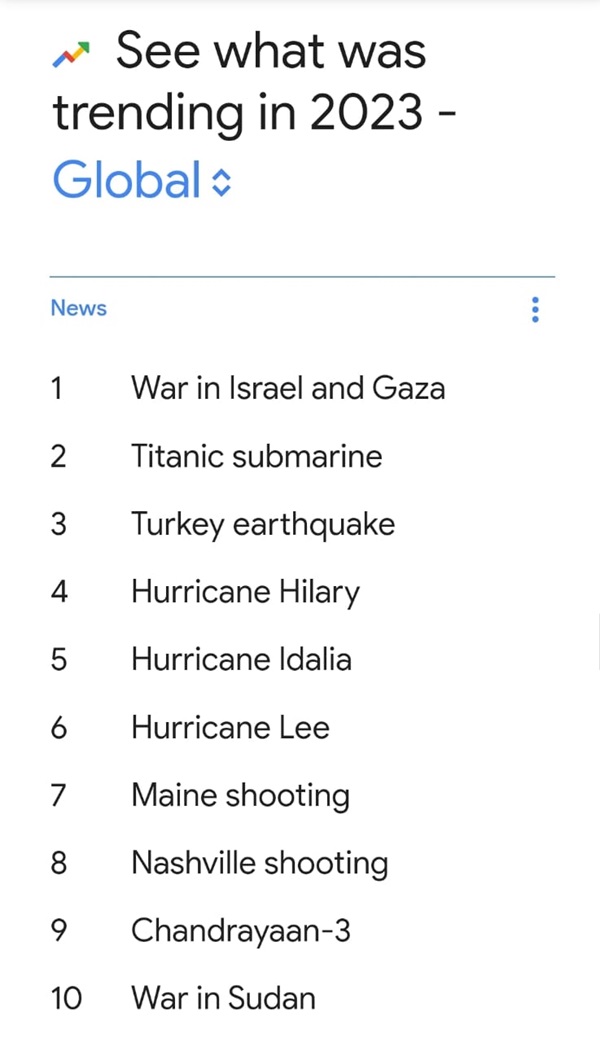Open the News list overflow menu

(535, 309)
